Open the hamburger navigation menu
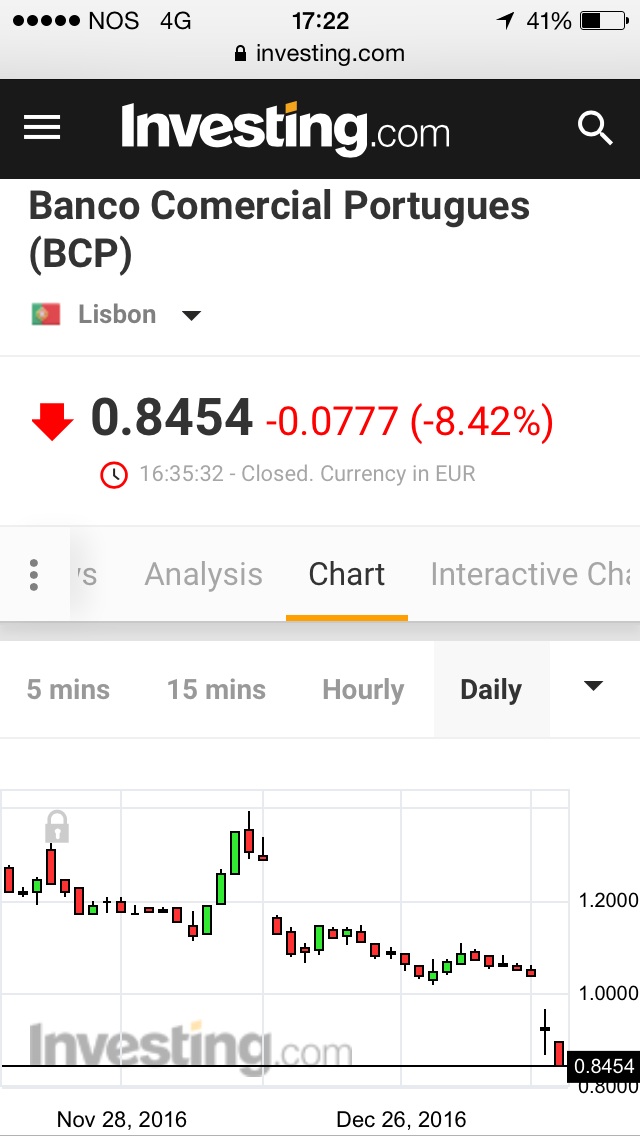The width and height of the screenshot is (640, 1136). pyautogui.click(x=41, y=128)
